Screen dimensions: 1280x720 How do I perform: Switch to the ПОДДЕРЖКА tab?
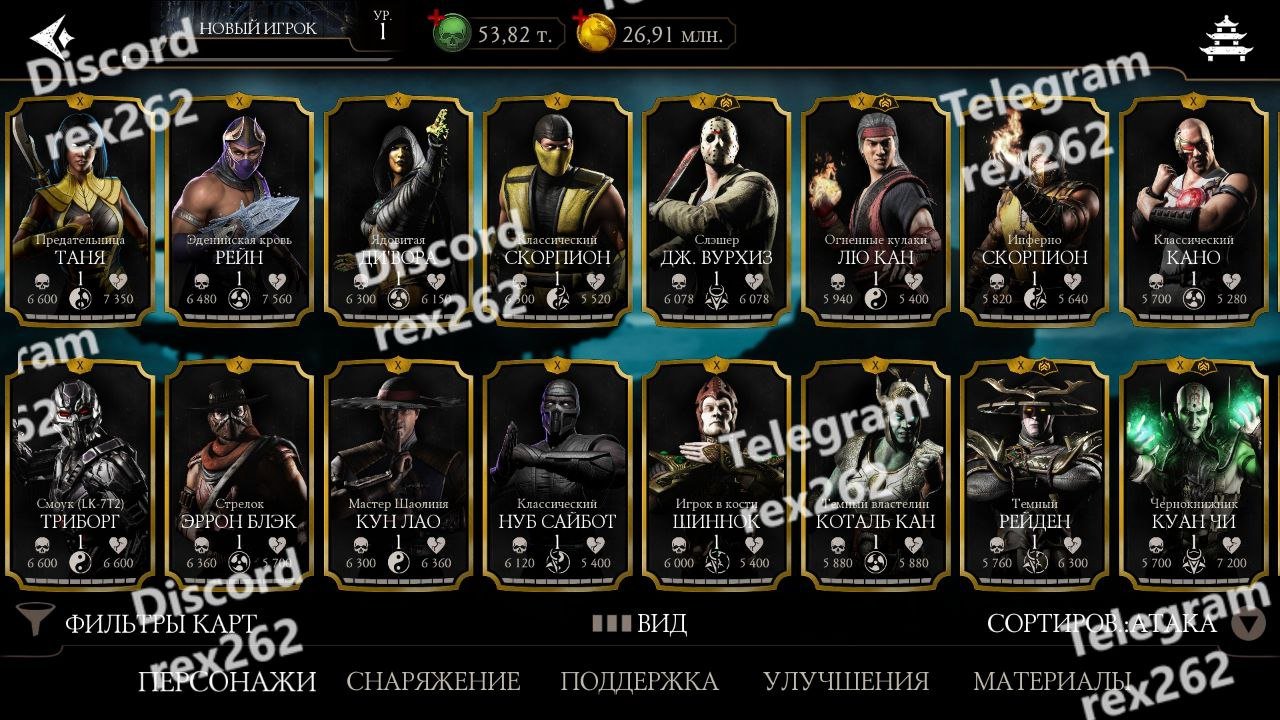tap(639, 682)
